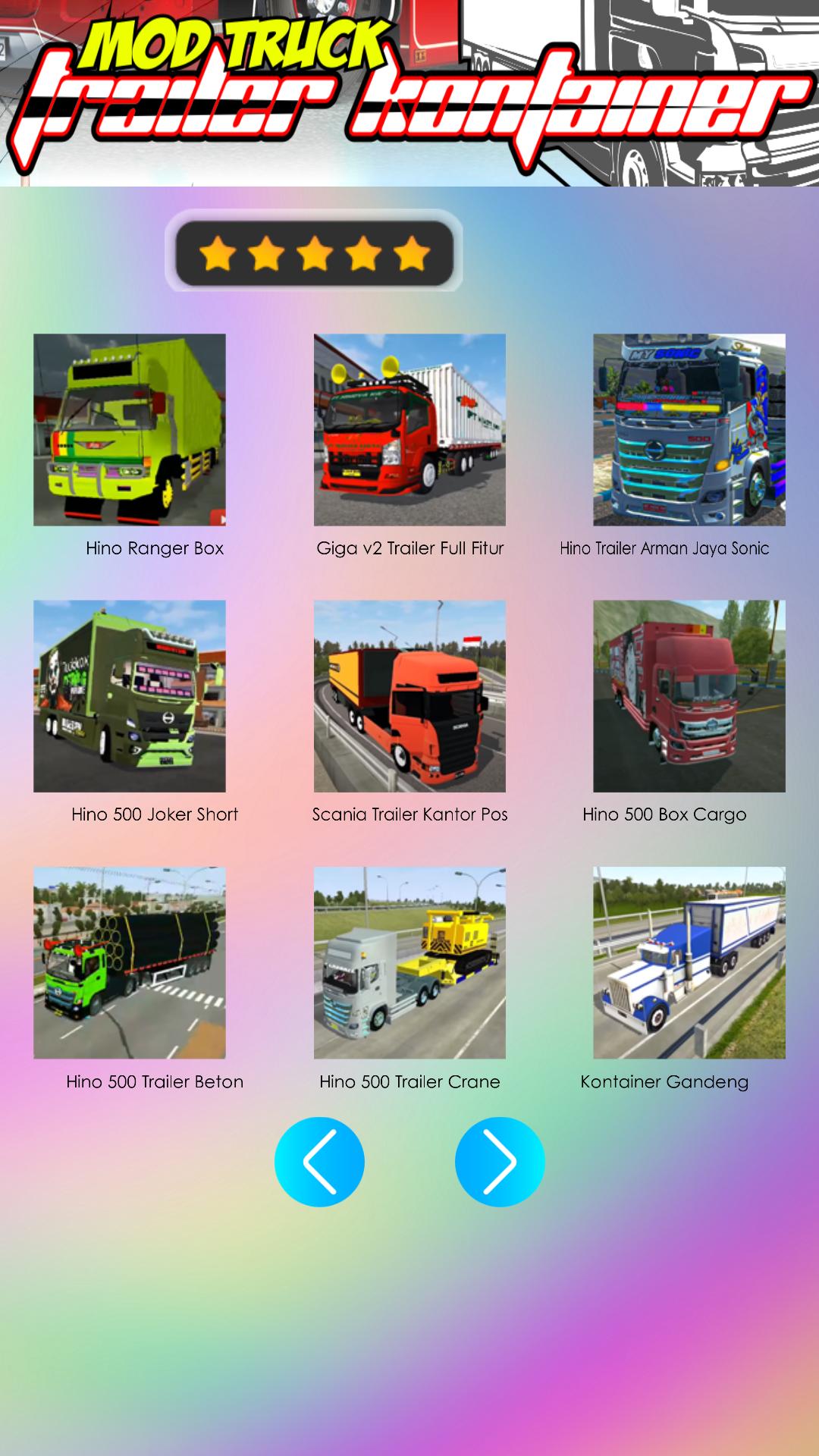This screenshot has width=819, height=1456.
Task: Open the Hino Ranger Box mod
Action: point(130,430)
